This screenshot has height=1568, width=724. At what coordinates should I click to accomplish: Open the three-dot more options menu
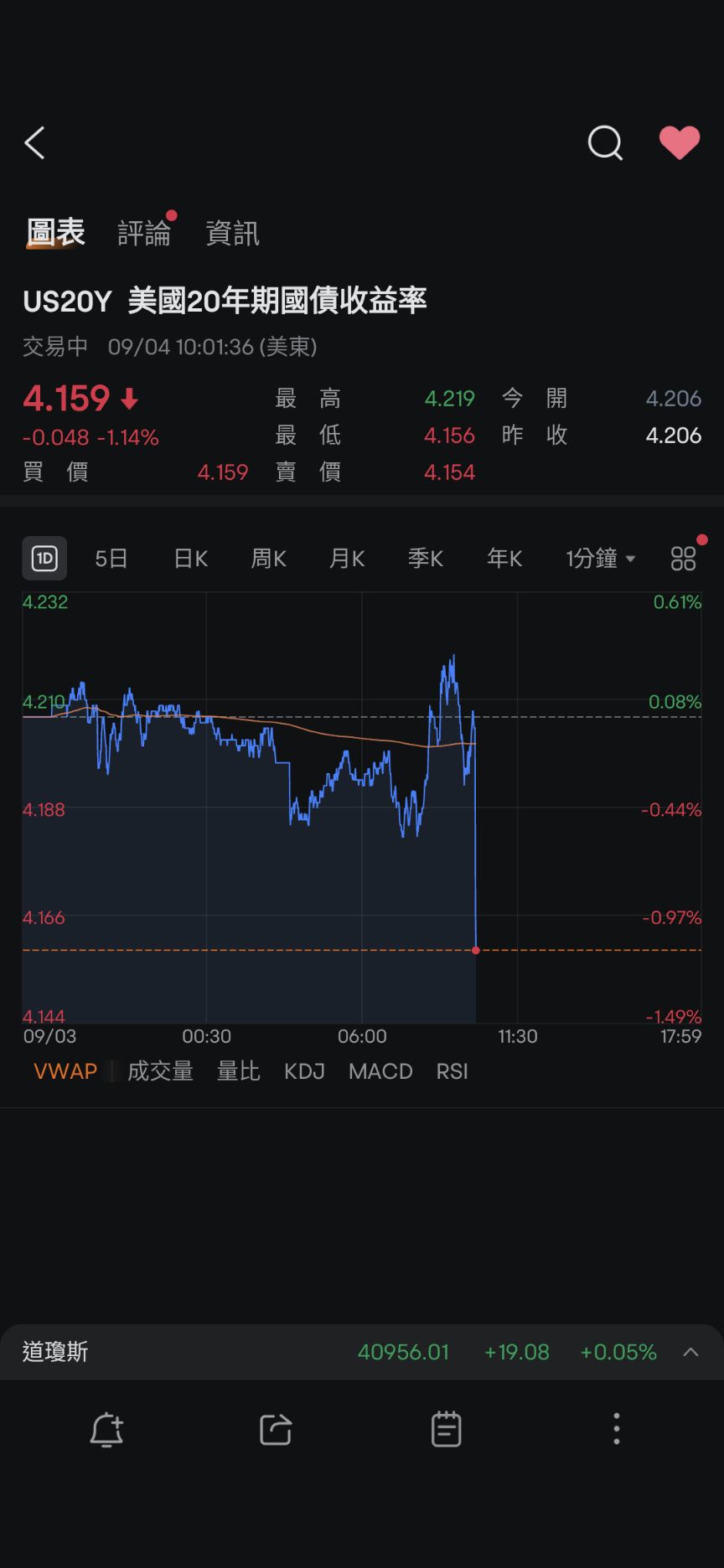(617, 1429)
